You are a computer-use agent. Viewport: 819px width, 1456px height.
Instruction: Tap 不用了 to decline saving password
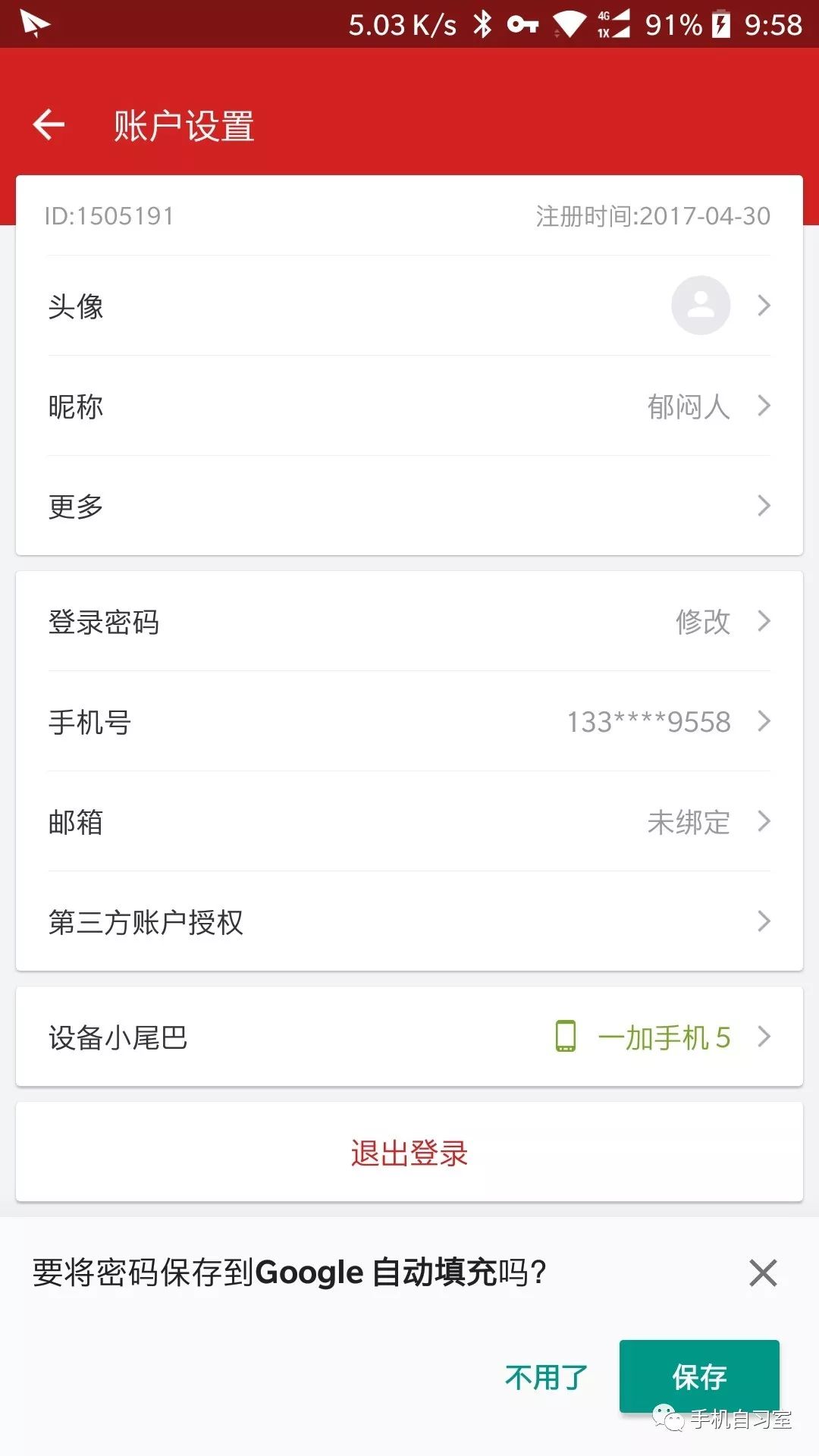point(546,1376)
